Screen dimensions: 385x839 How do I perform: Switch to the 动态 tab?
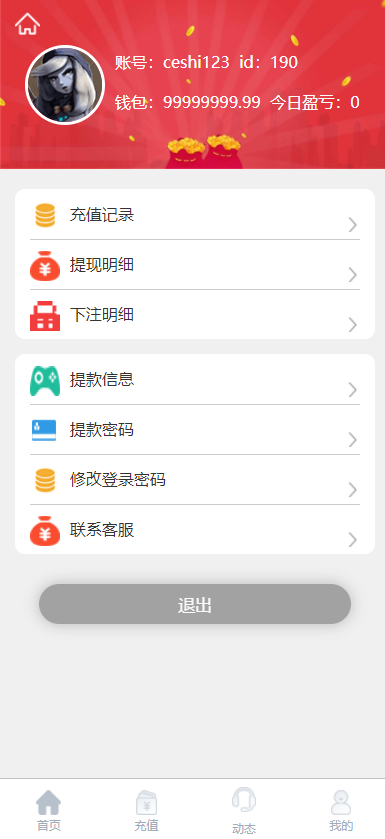coord(244,811)
